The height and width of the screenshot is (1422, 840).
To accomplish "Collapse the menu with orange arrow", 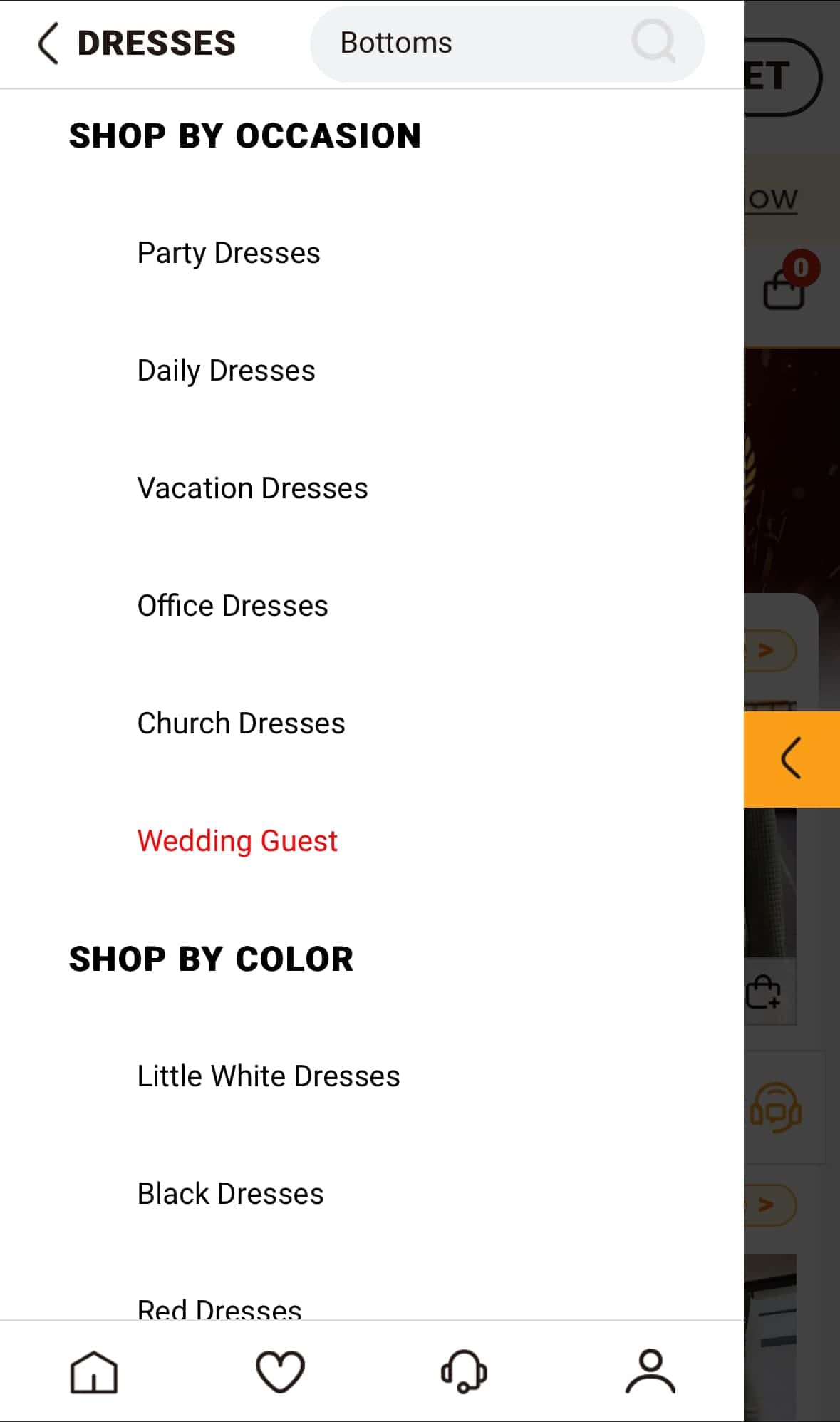I will tap(791, 758).
